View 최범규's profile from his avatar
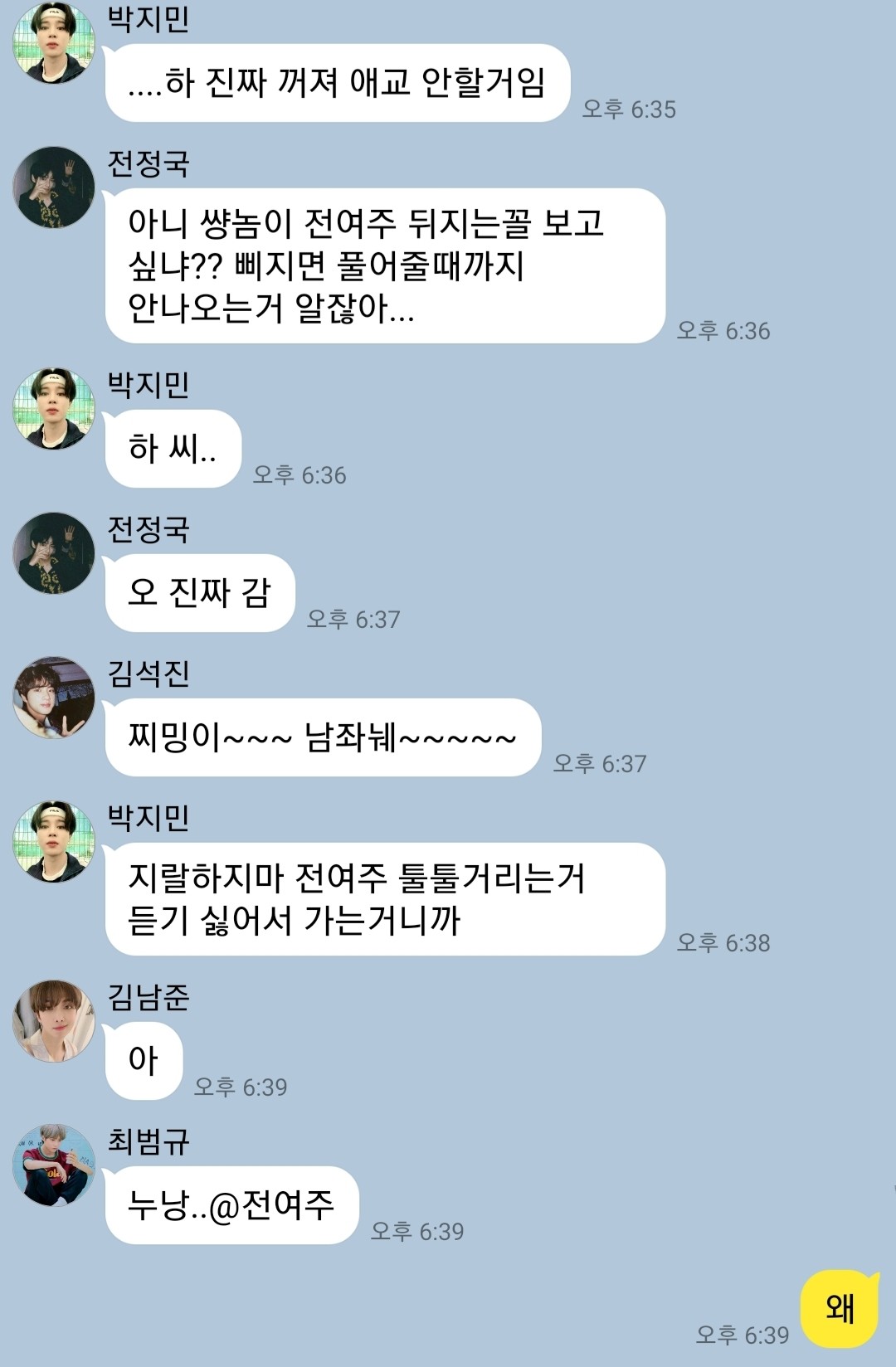 [x=54, y=1165]
